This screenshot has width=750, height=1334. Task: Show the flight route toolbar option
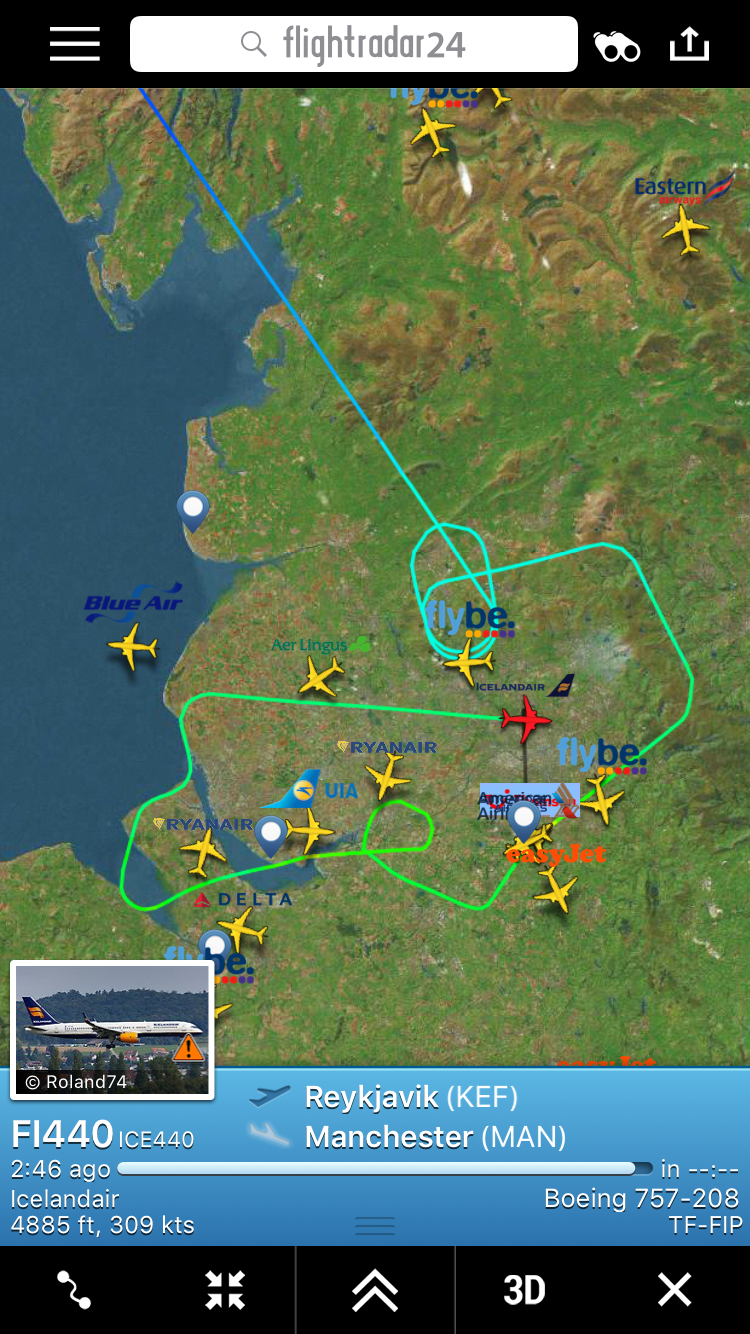click(74, 1290)
